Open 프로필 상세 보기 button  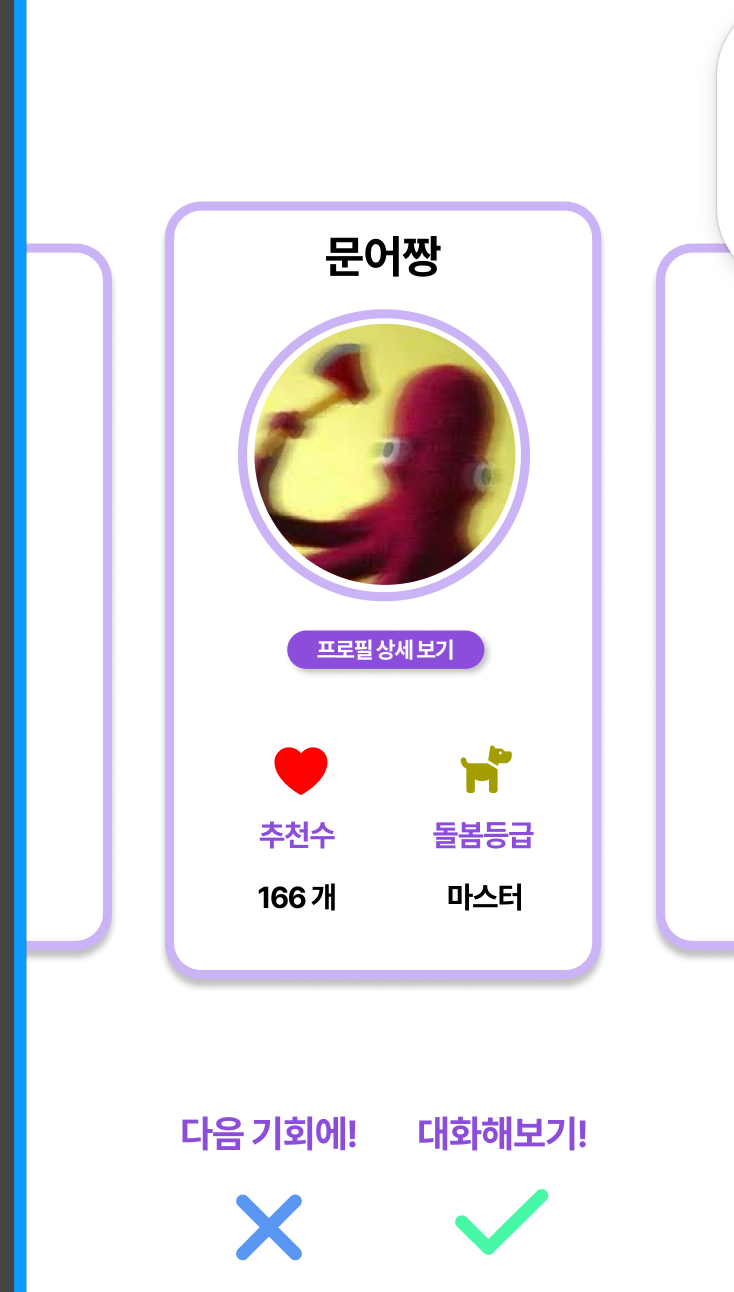(385, 650)
